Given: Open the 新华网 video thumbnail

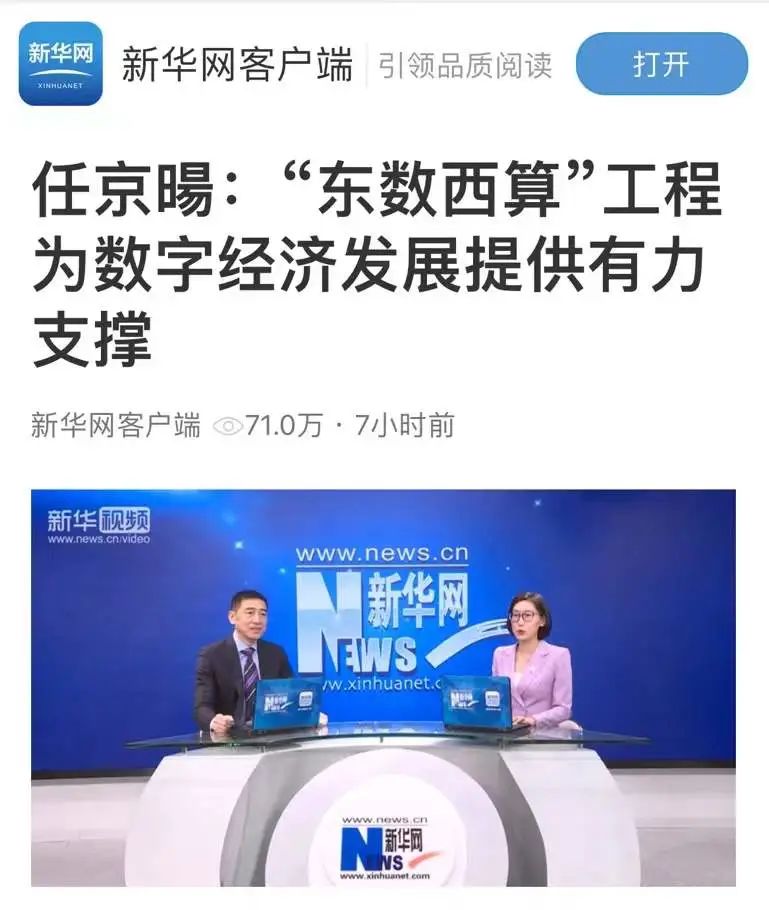Looking at the screenshot, I should point(383,687).
